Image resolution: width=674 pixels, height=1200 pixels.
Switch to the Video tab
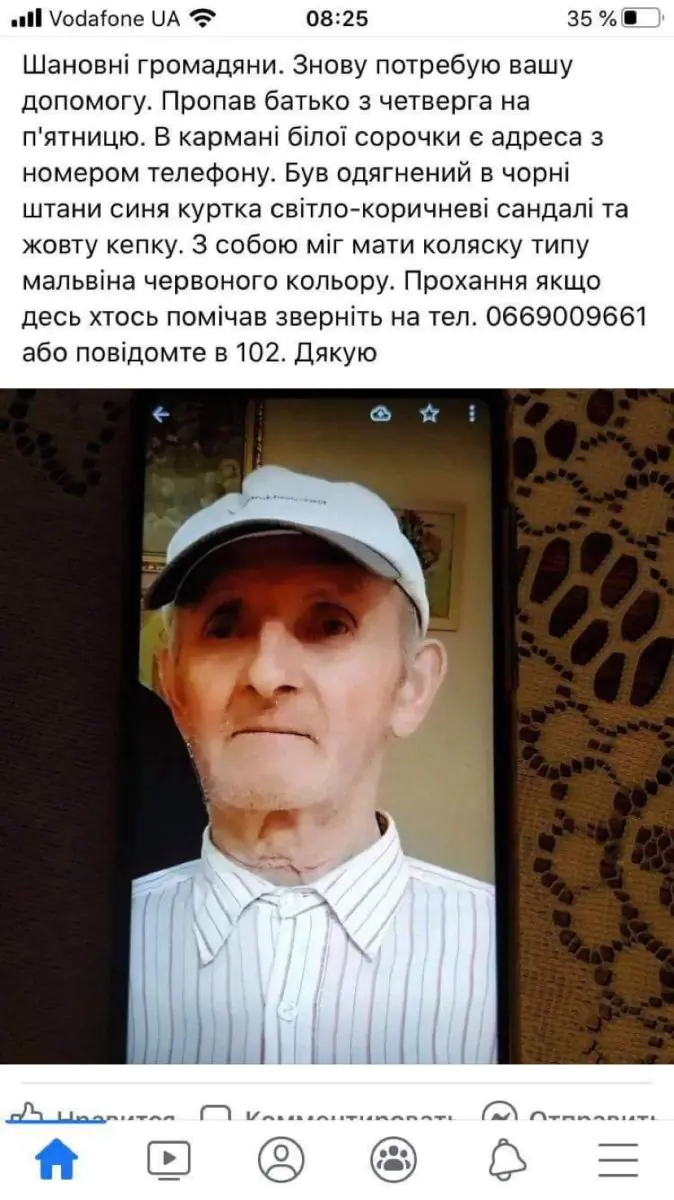click(168, 1159)
